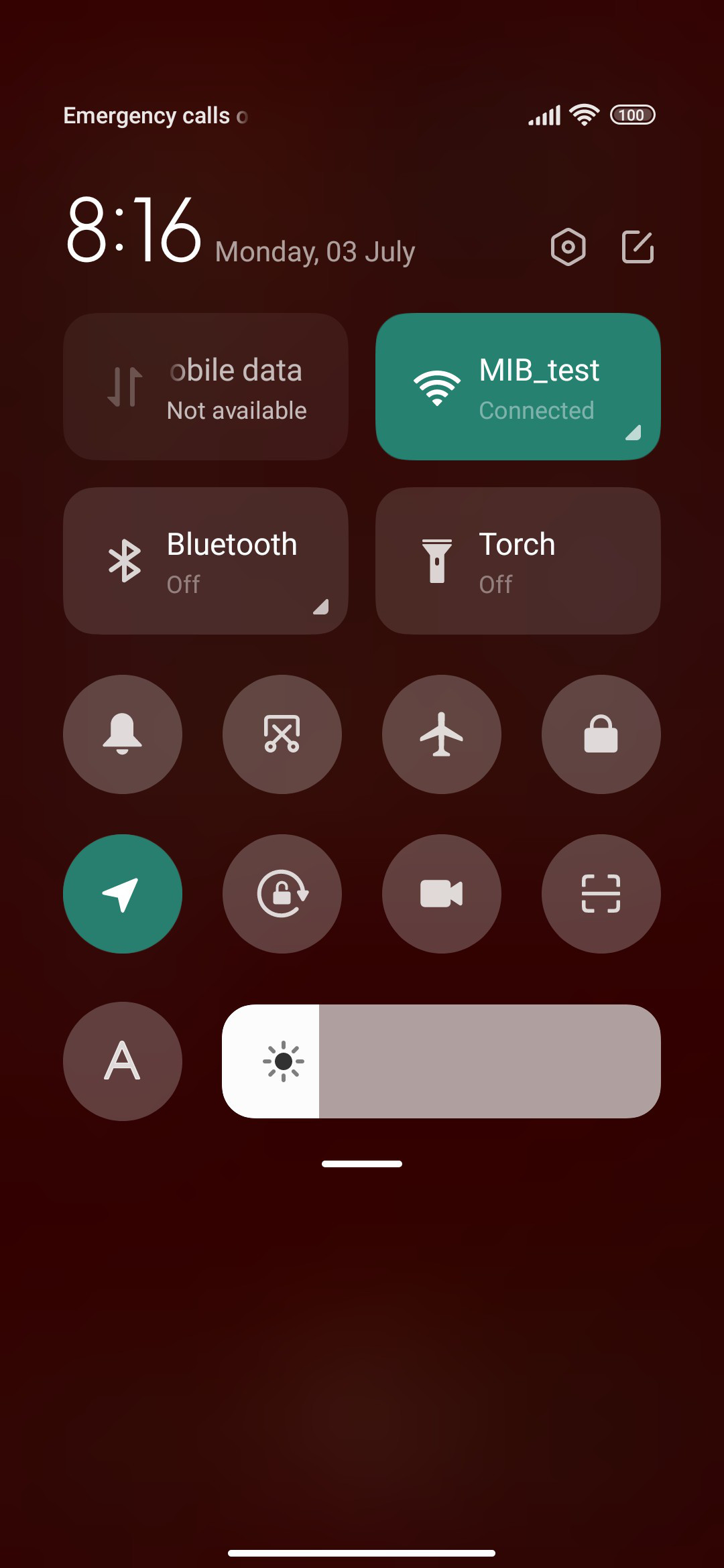The width and height of the screenshot is (724, 1568).
Task: Start the screen recorder
Action: (x=442, y=894)
